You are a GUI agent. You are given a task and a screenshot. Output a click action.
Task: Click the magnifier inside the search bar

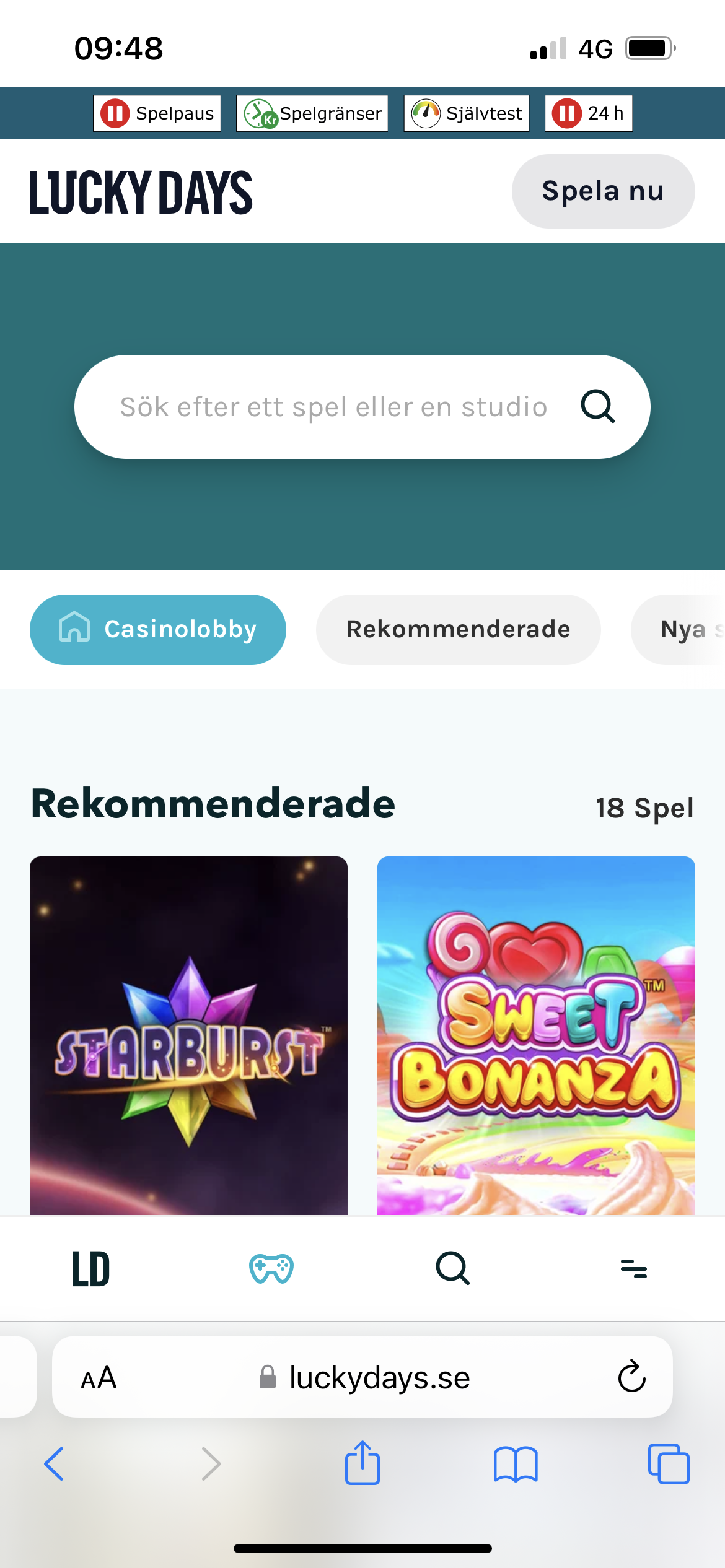pos(597,406)
